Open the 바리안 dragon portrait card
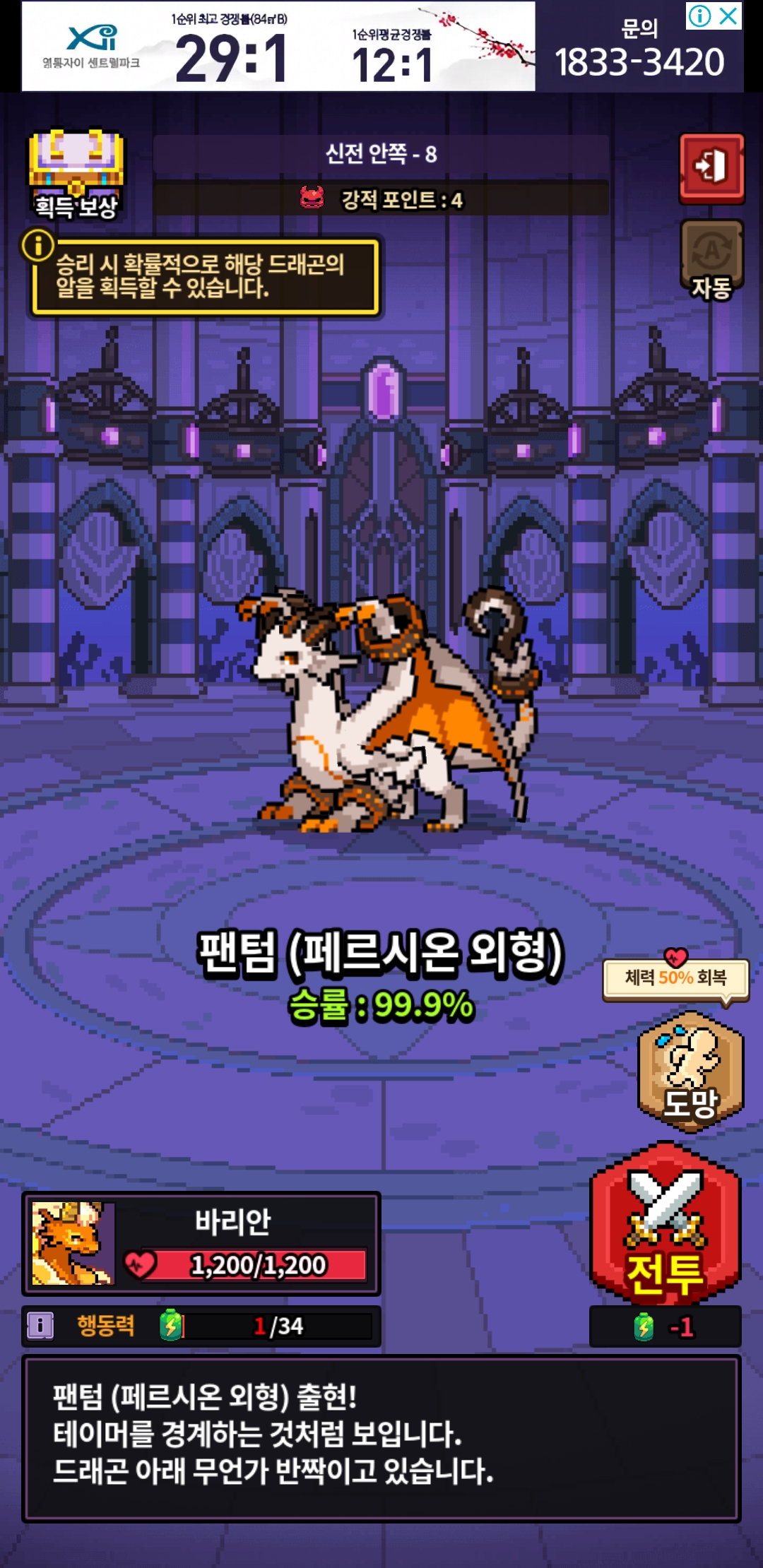Screen dimensions: 763x1568 pos(73,1243)
